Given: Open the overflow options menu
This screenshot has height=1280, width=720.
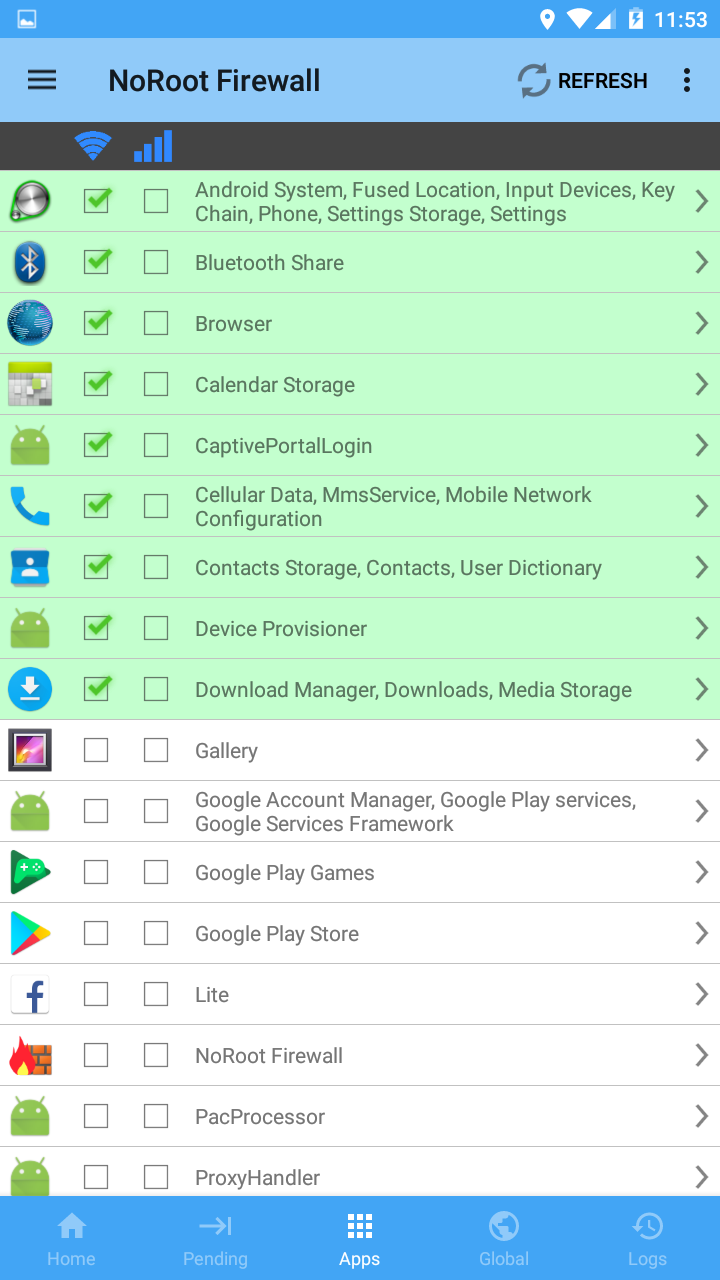Looking at the screenshot, I should (x=687, y=81).
